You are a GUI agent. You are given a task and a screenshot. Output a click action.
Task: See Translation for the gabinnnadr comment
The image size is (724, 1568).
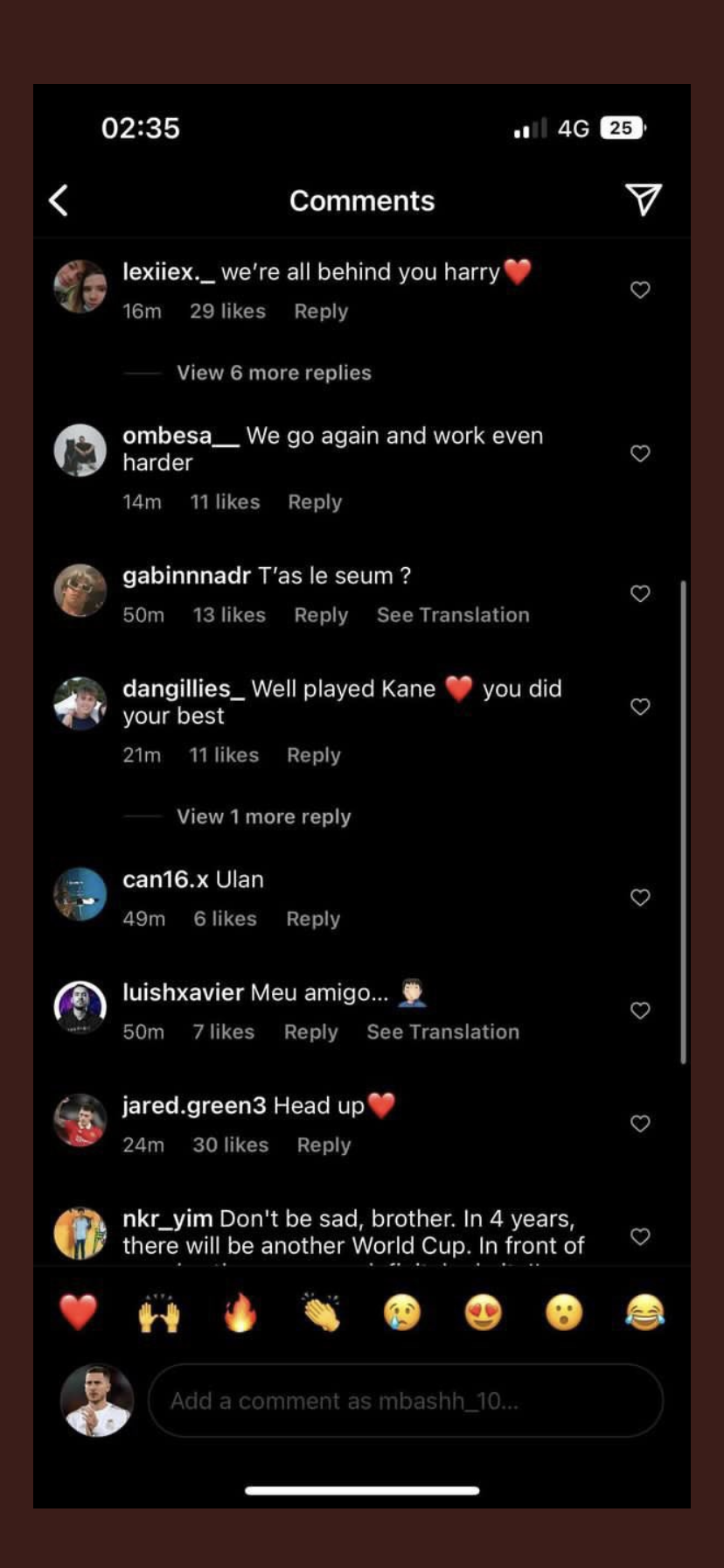coord(453,615)
